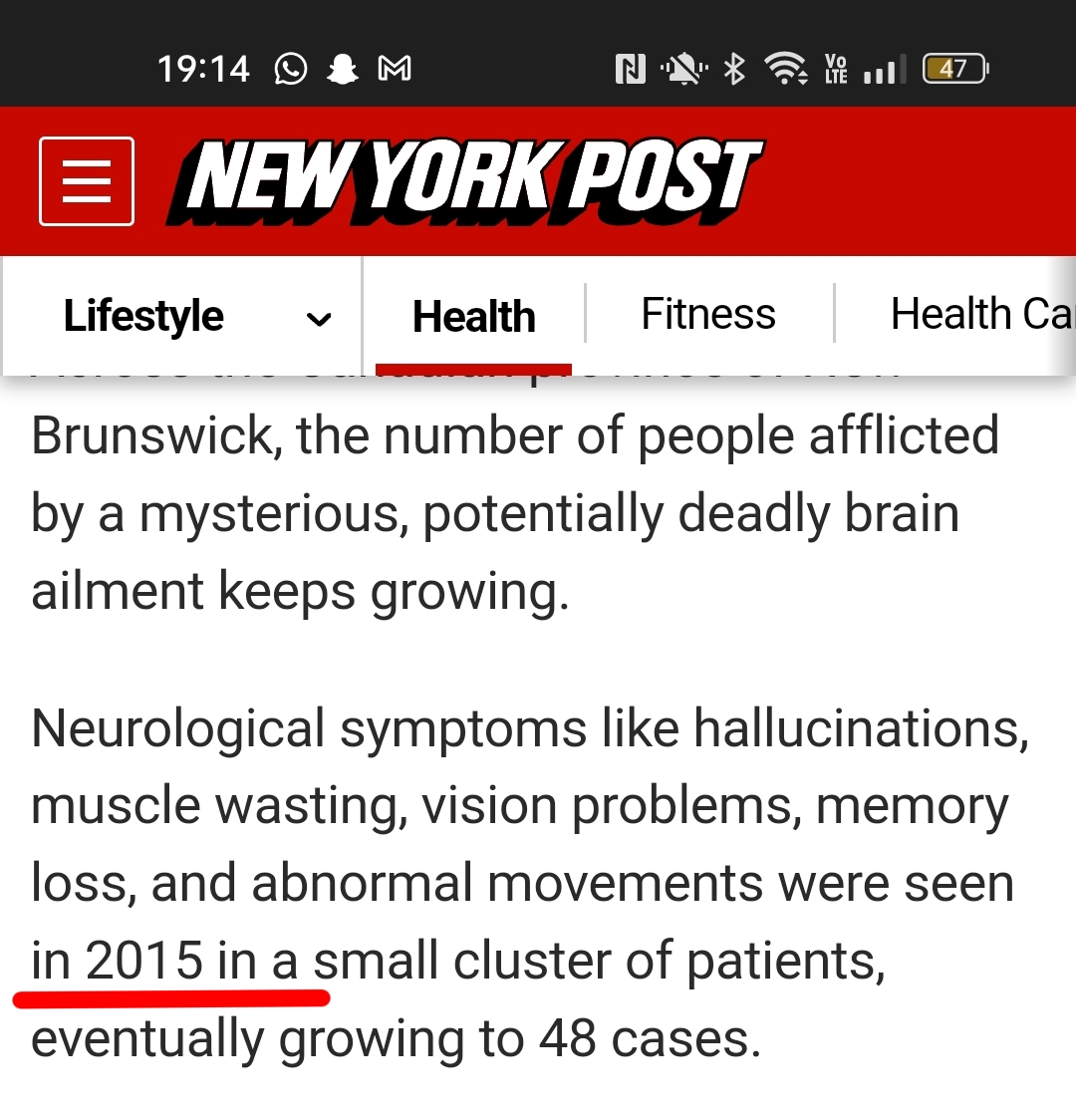The image size is (1076, 1120).
Task: Switch to the Health tab
Action: coord(474,317)
